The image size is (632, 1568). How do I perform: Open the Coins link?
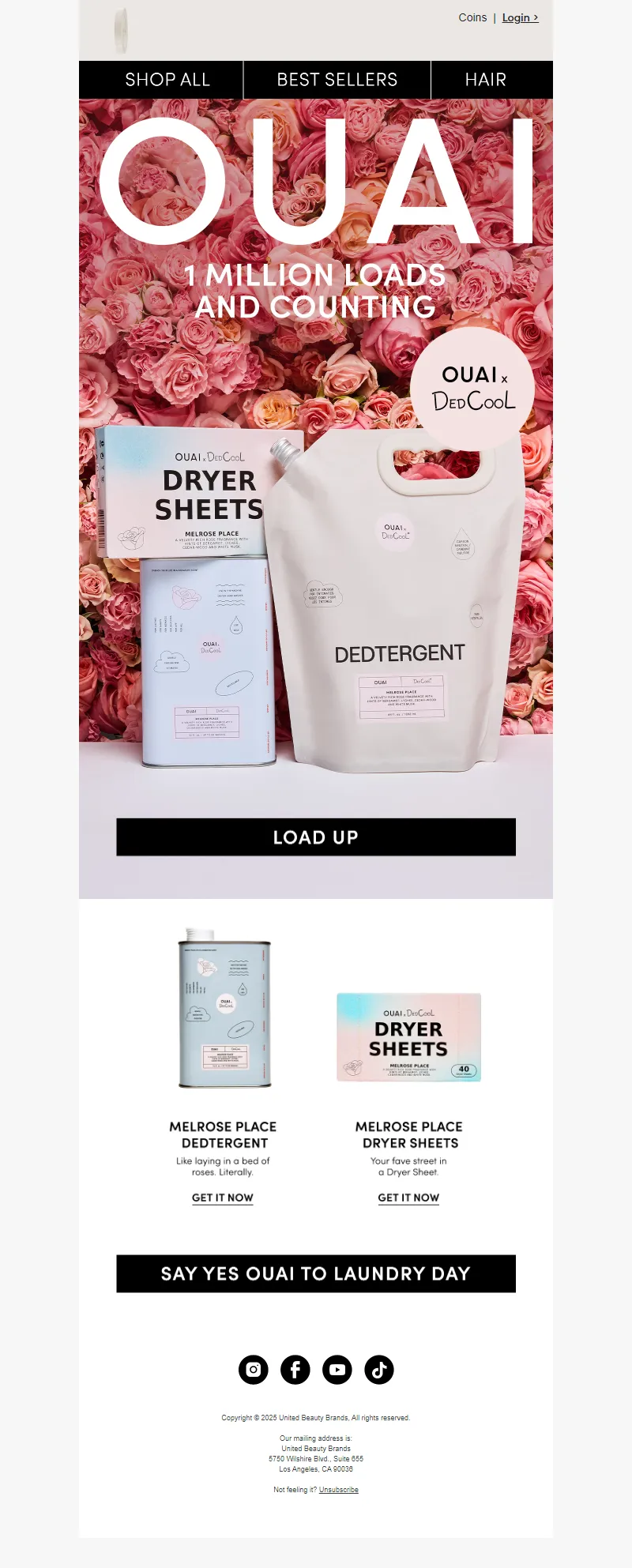tap(472, 17)
